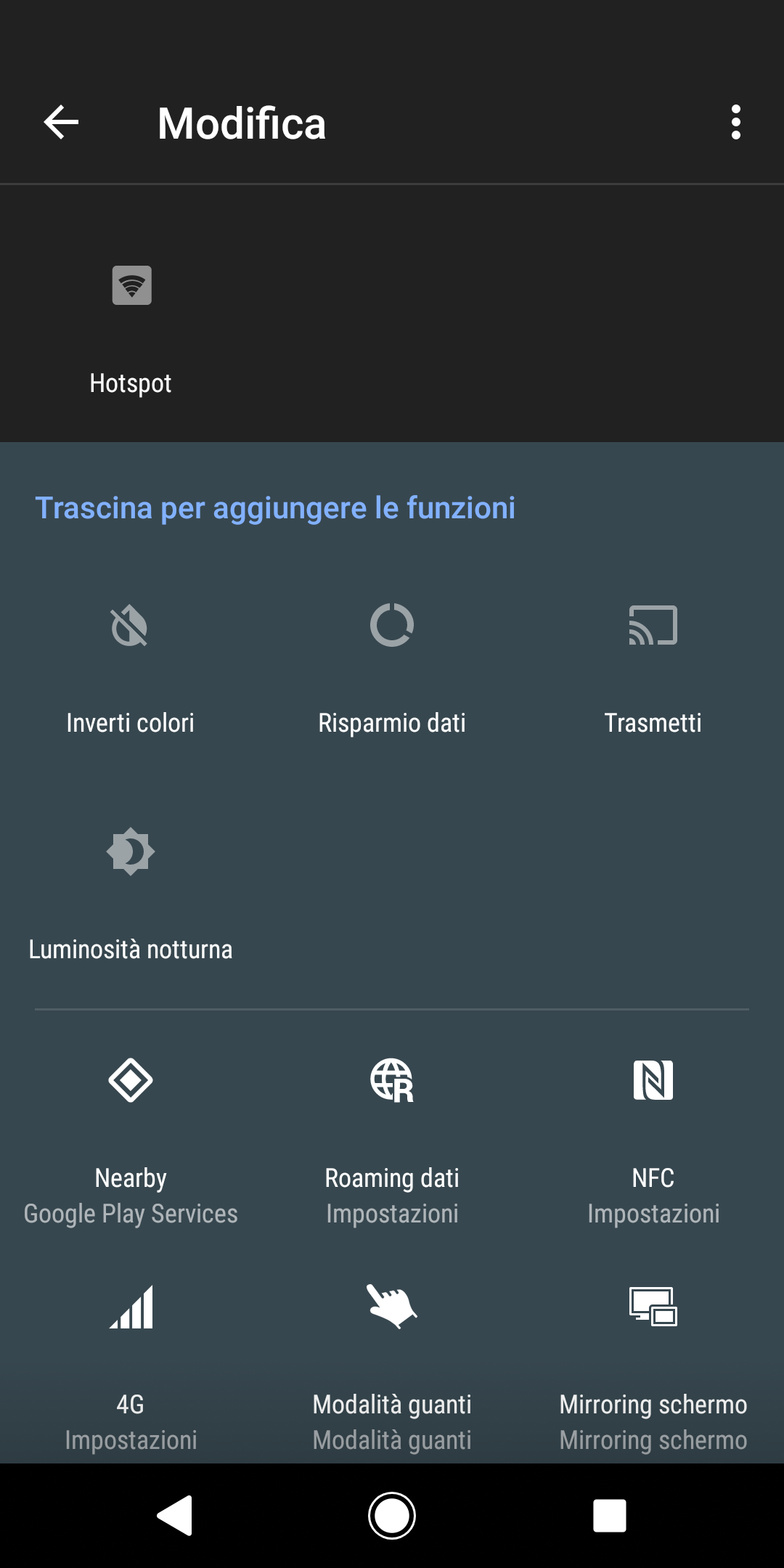The width and height of the screenshot is (784, 1568).
Task: Select the 4G tile
Action: click(x=131, y=1366)
